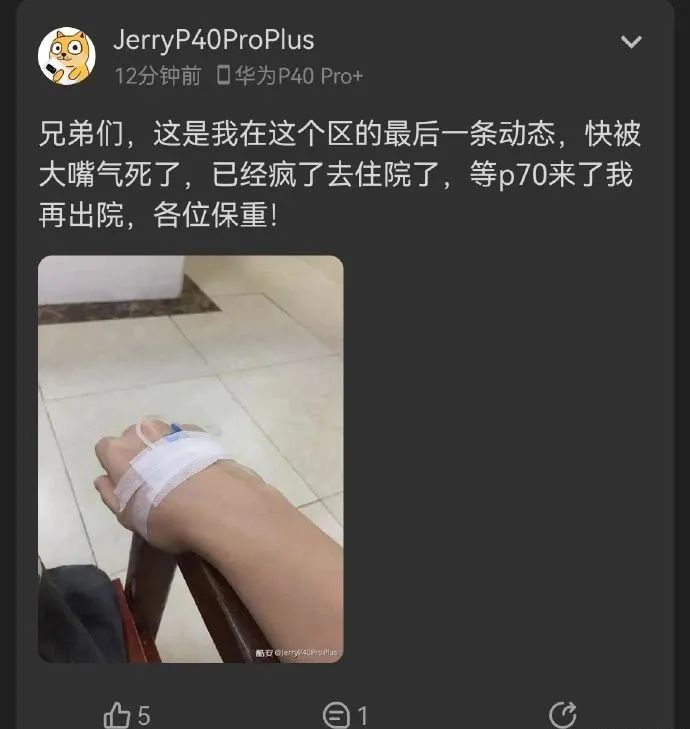Open JerryP40ProPlus's avatar
This screenshot has height=729, width=690.
click(x=67, y=56)
